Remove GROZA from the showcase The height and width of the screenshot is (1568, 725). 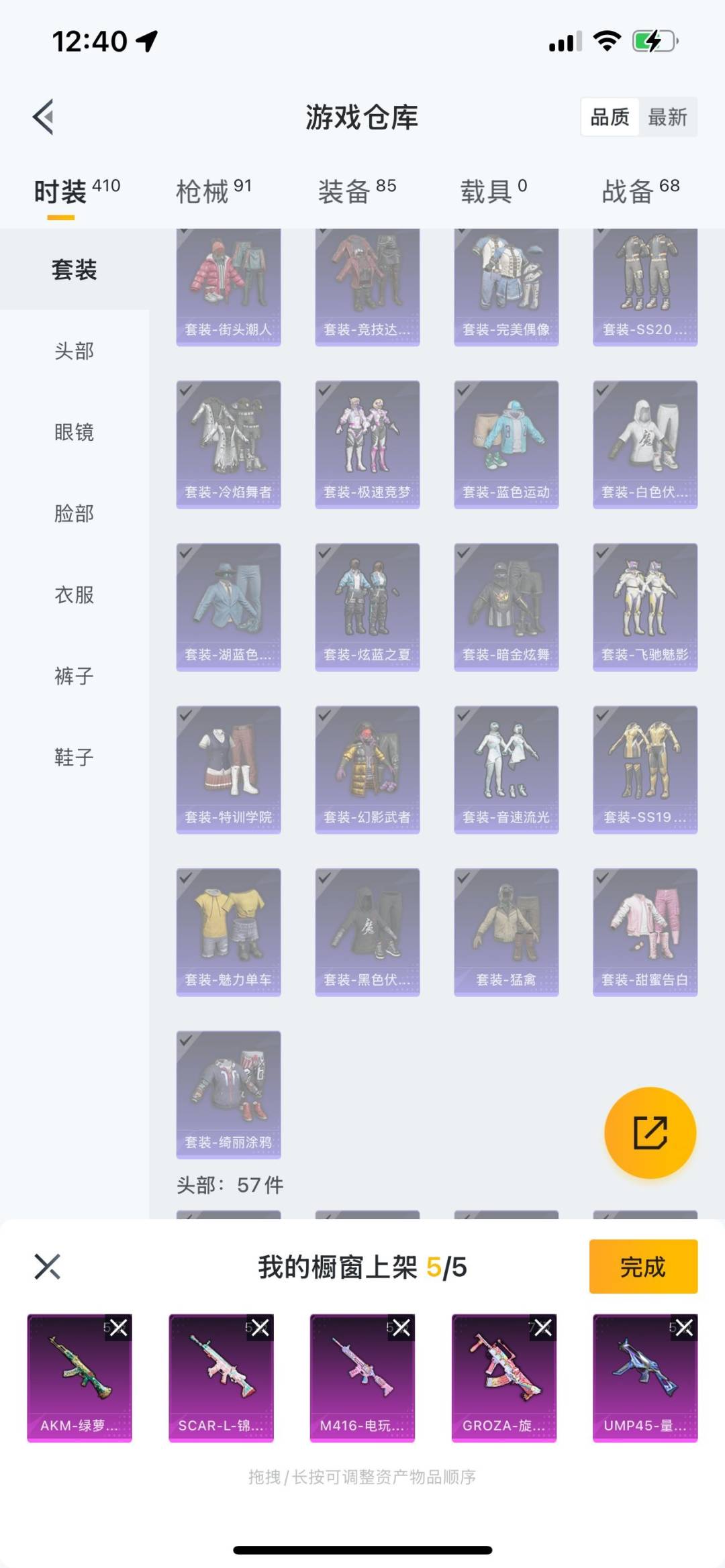543,1328
